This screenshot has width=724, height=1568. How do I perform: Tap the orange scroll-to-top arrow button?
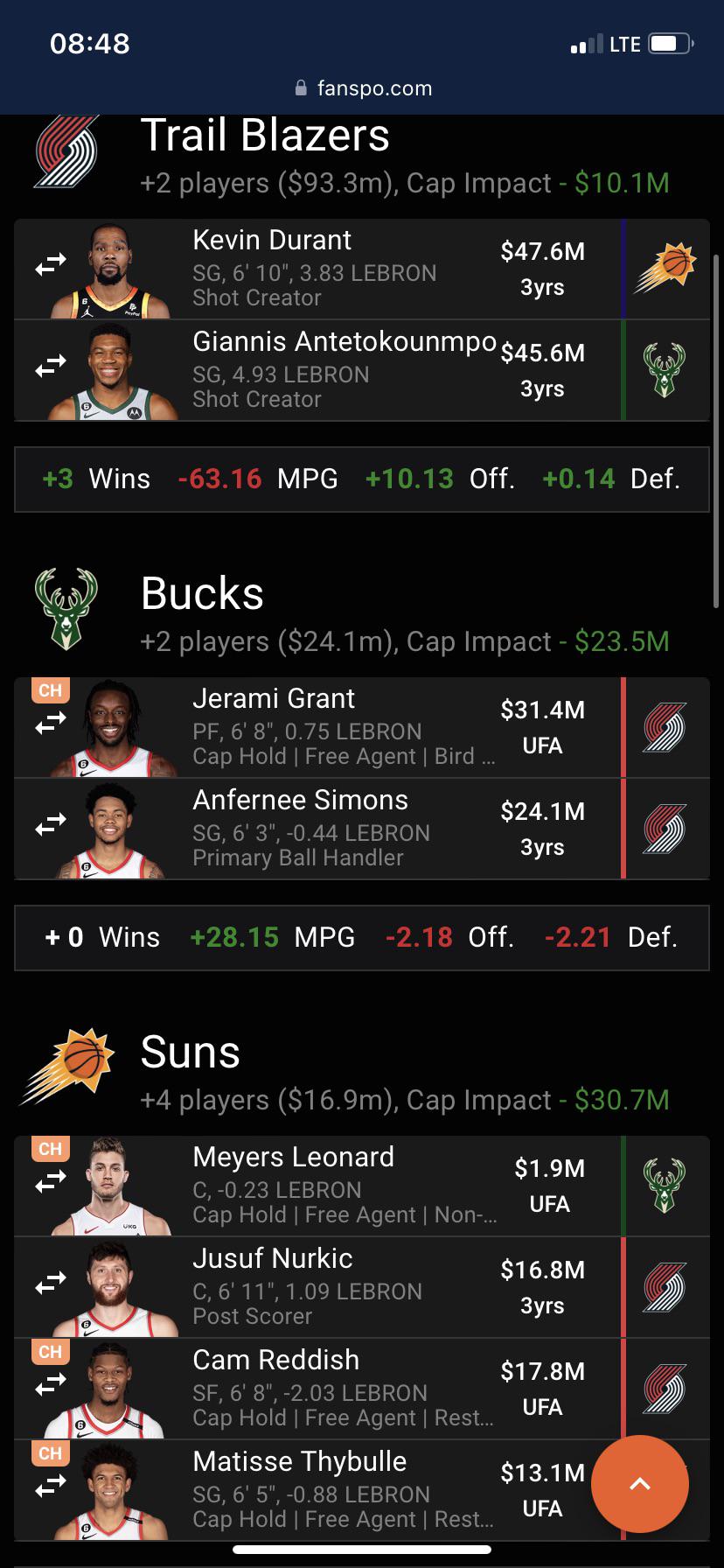pyautogui.click(x=640, y=1484)
